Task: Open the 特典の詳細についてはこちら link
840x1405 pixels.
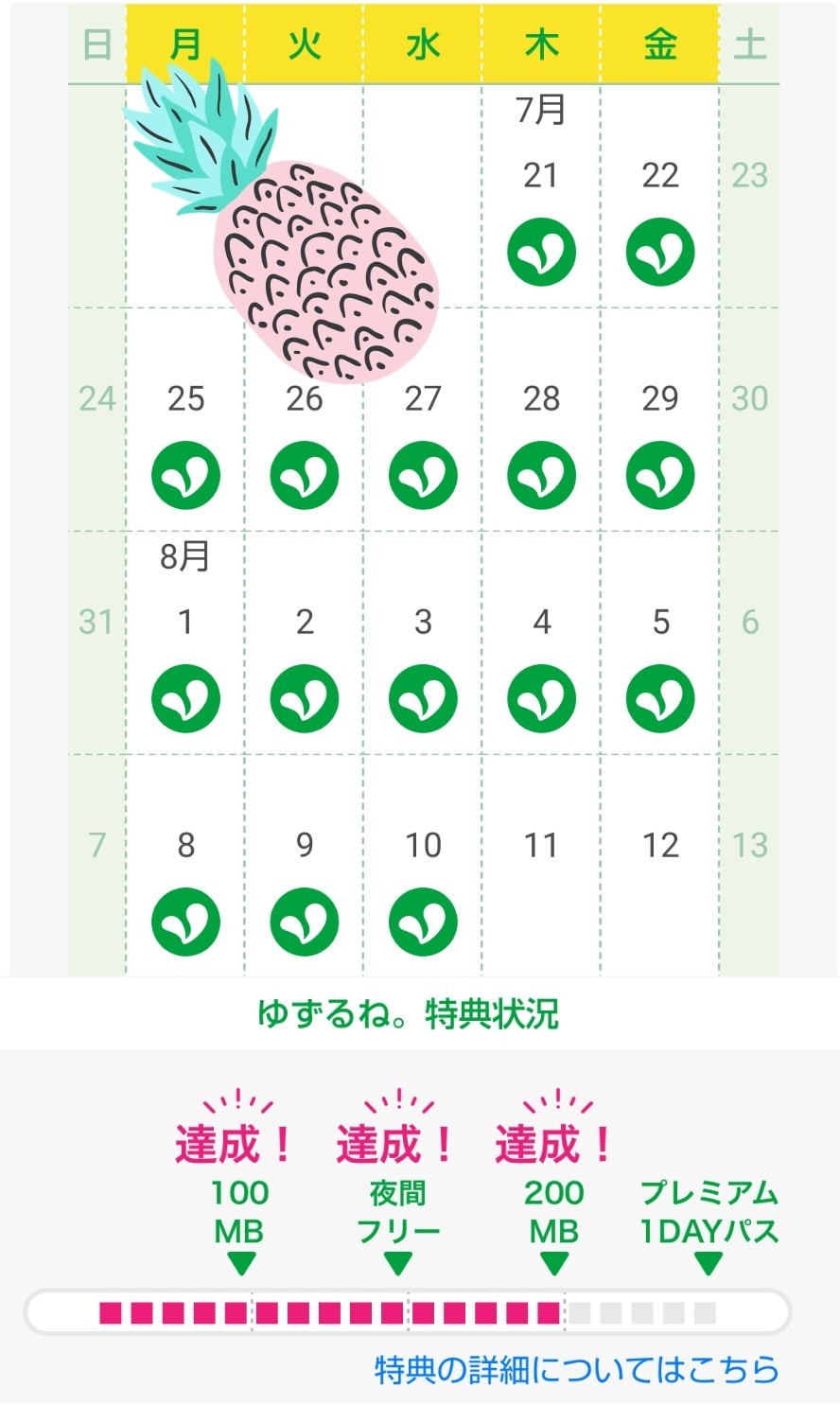Action: [x=577, y=1369]
